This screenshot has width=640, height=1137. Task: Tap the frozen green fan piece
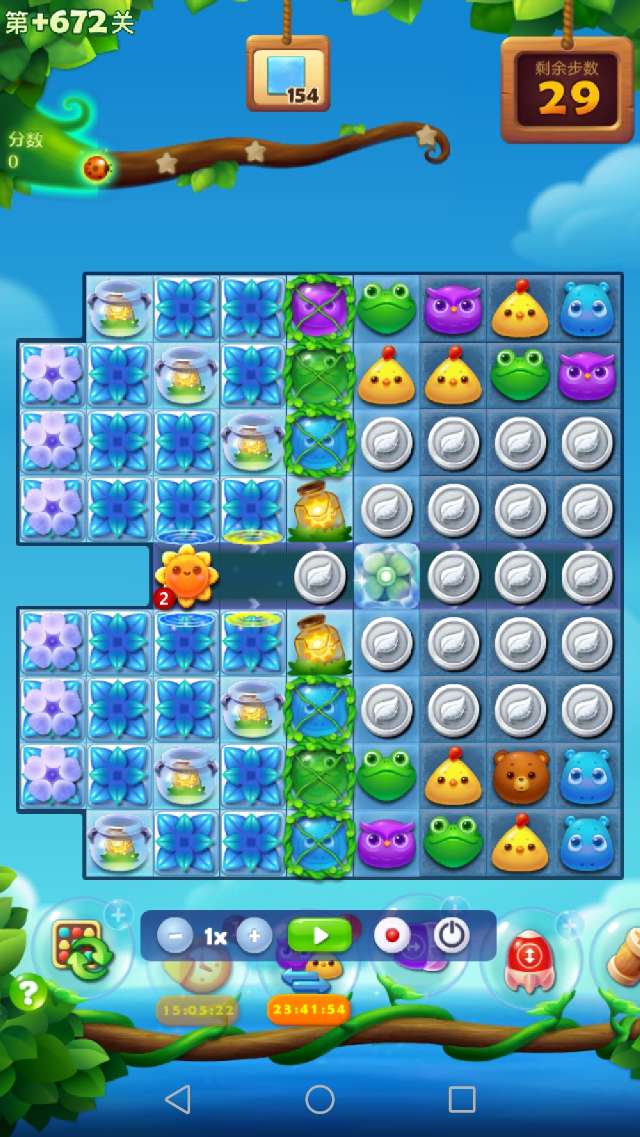[x=386, y=576]
